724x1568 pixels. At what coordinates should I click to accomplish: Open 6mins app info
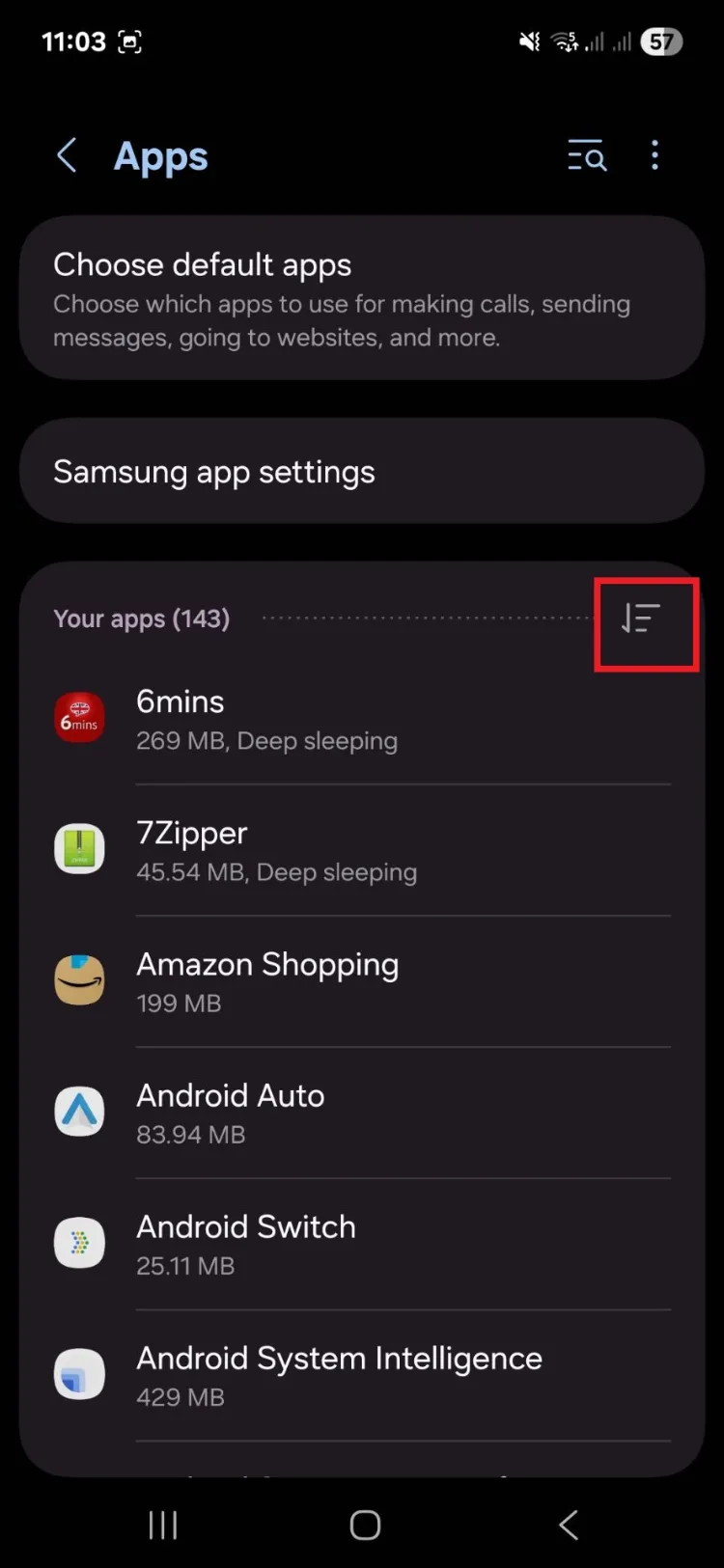tap(361, 719)
